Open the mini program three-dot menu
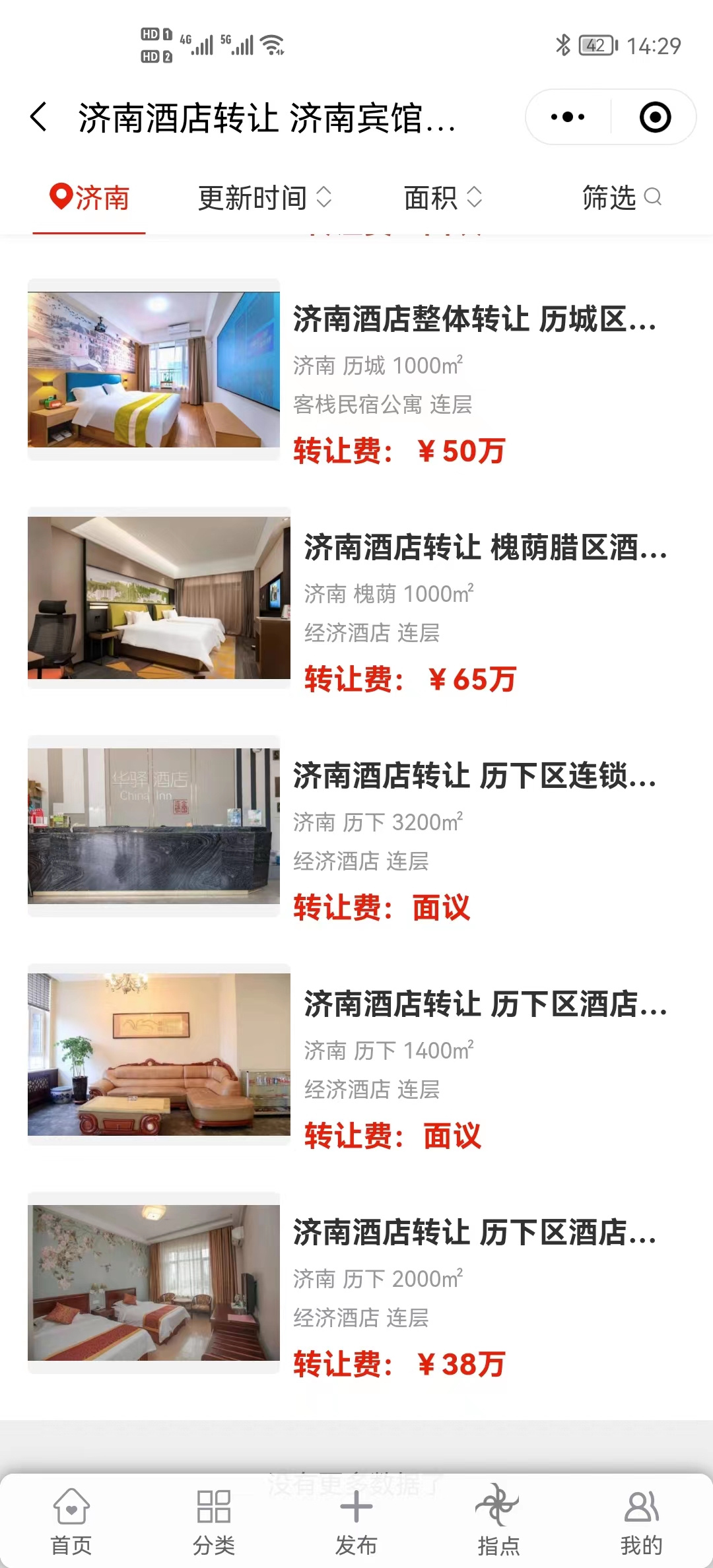This screenshot has width=713, height=1568. click(x=568, y=117)
